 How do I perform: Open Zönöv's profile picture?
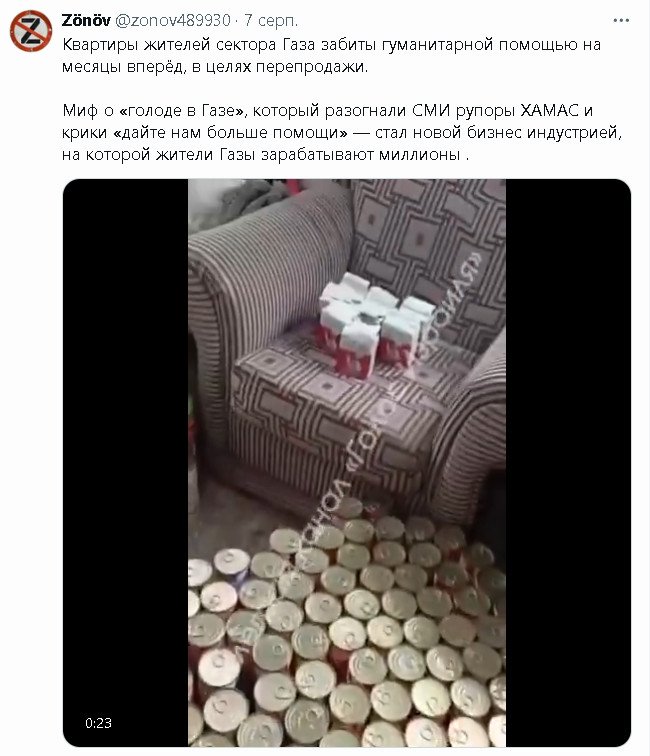tap(31, 30)
